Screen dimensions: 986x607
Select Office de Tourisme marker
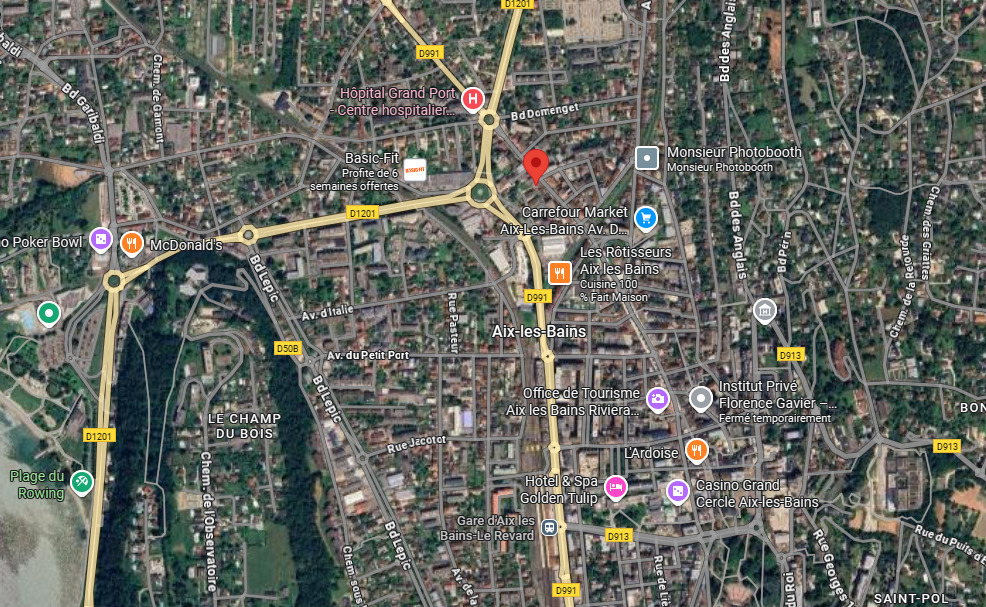657,399
